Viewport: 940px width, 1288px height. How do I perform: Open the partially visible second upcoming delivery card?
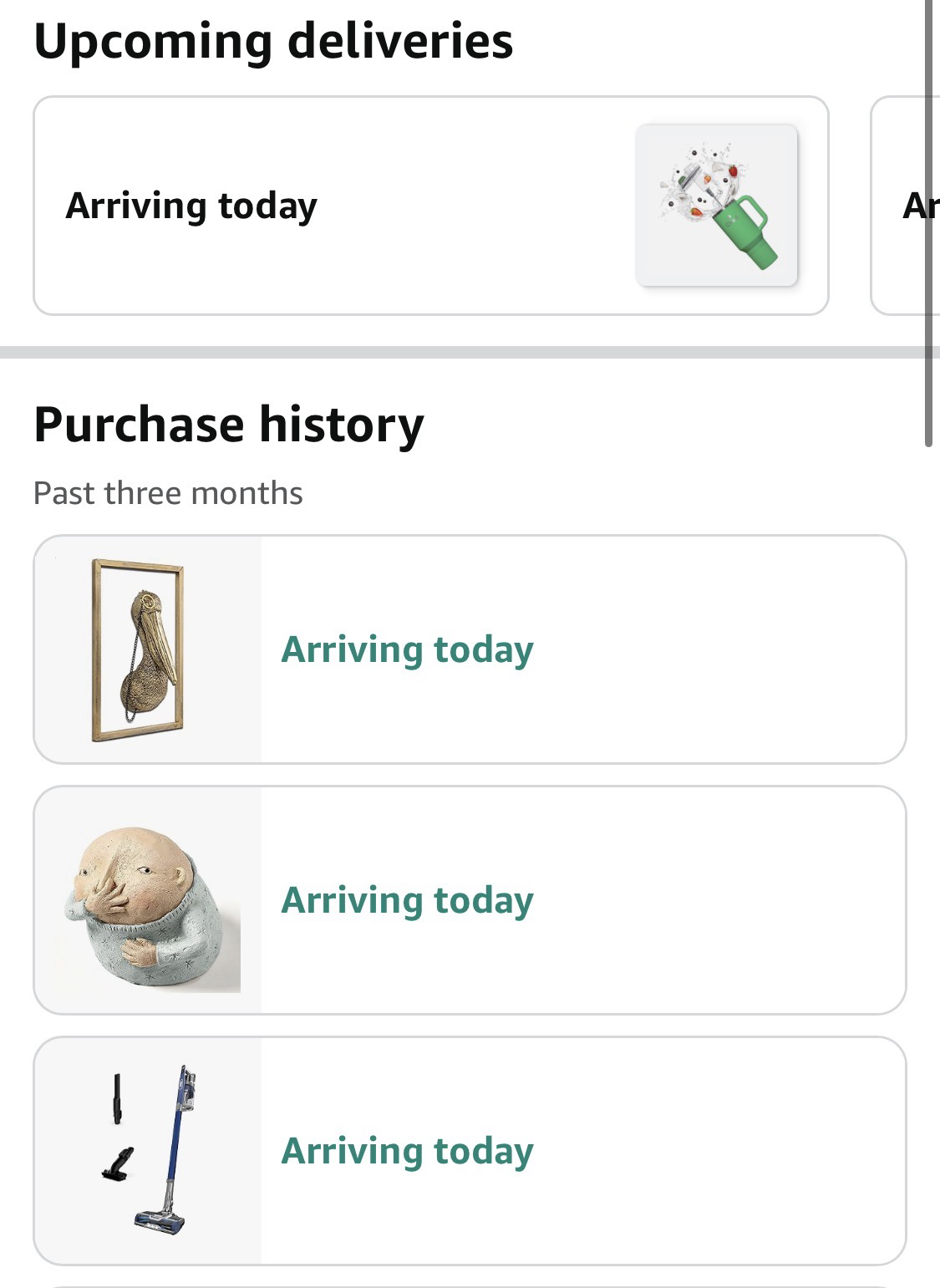907,206
